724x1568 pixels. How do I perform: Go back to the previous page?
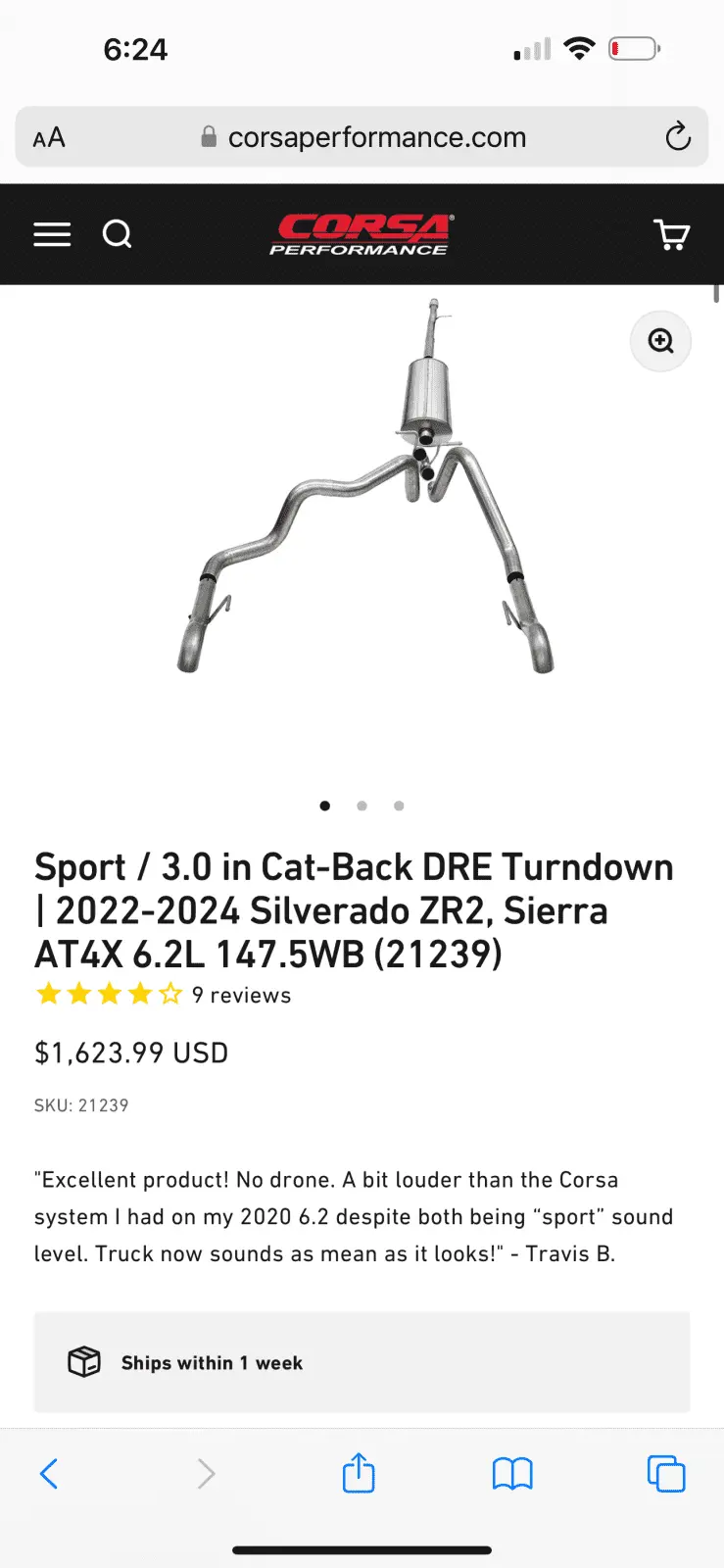[49, 1473]
